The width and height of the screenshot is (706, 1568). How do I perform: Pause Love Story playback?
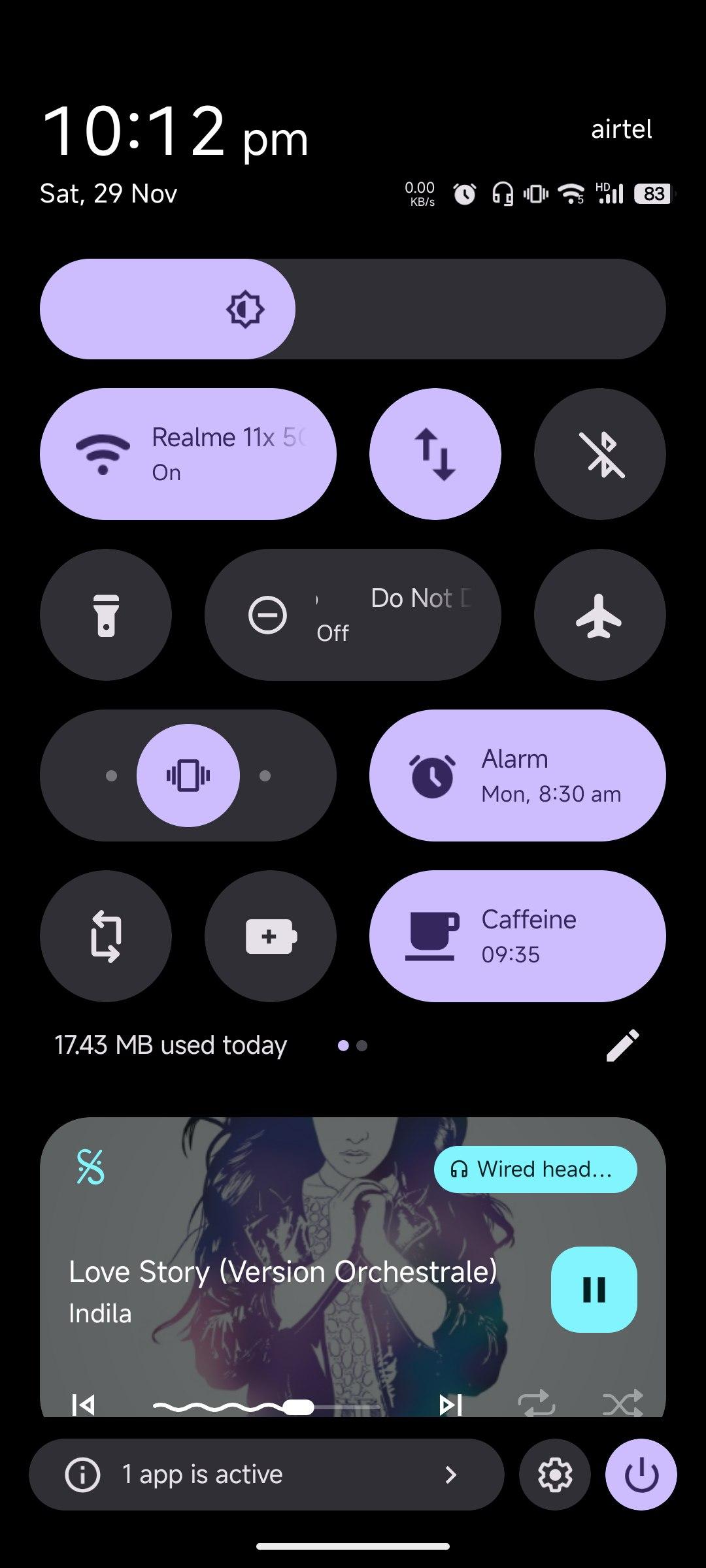click(594, 1290)
